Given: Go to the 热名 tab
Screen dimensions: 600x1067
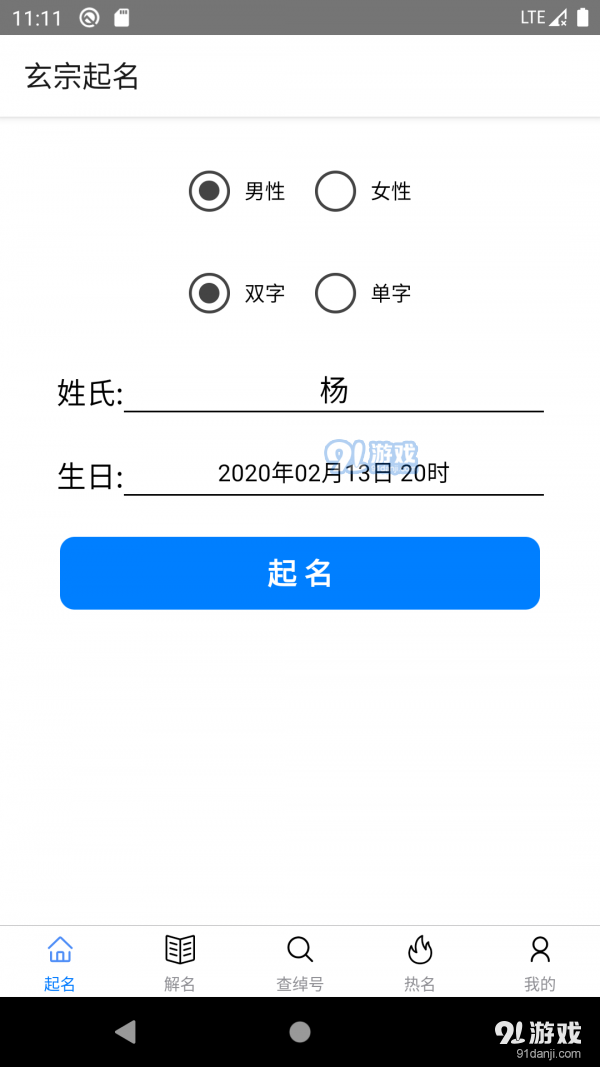Looking at the screenshot, I should [x=420, y=962].
